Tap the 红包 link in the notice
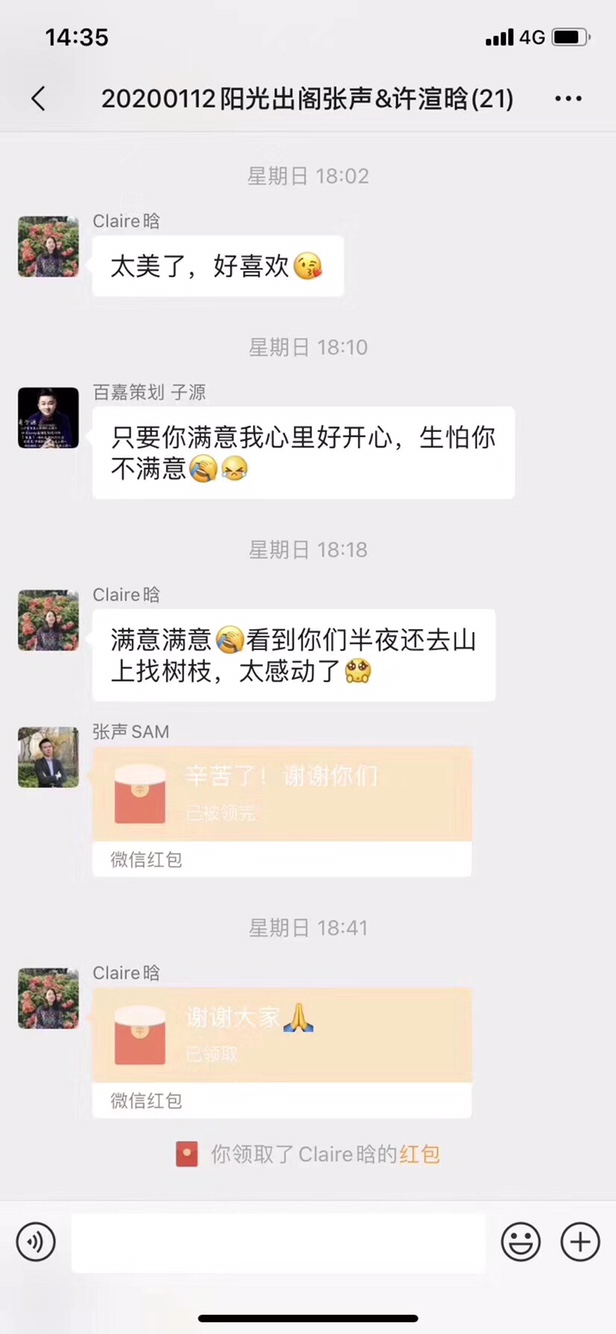This screenshot has width=616, height=1334. 420,1154
